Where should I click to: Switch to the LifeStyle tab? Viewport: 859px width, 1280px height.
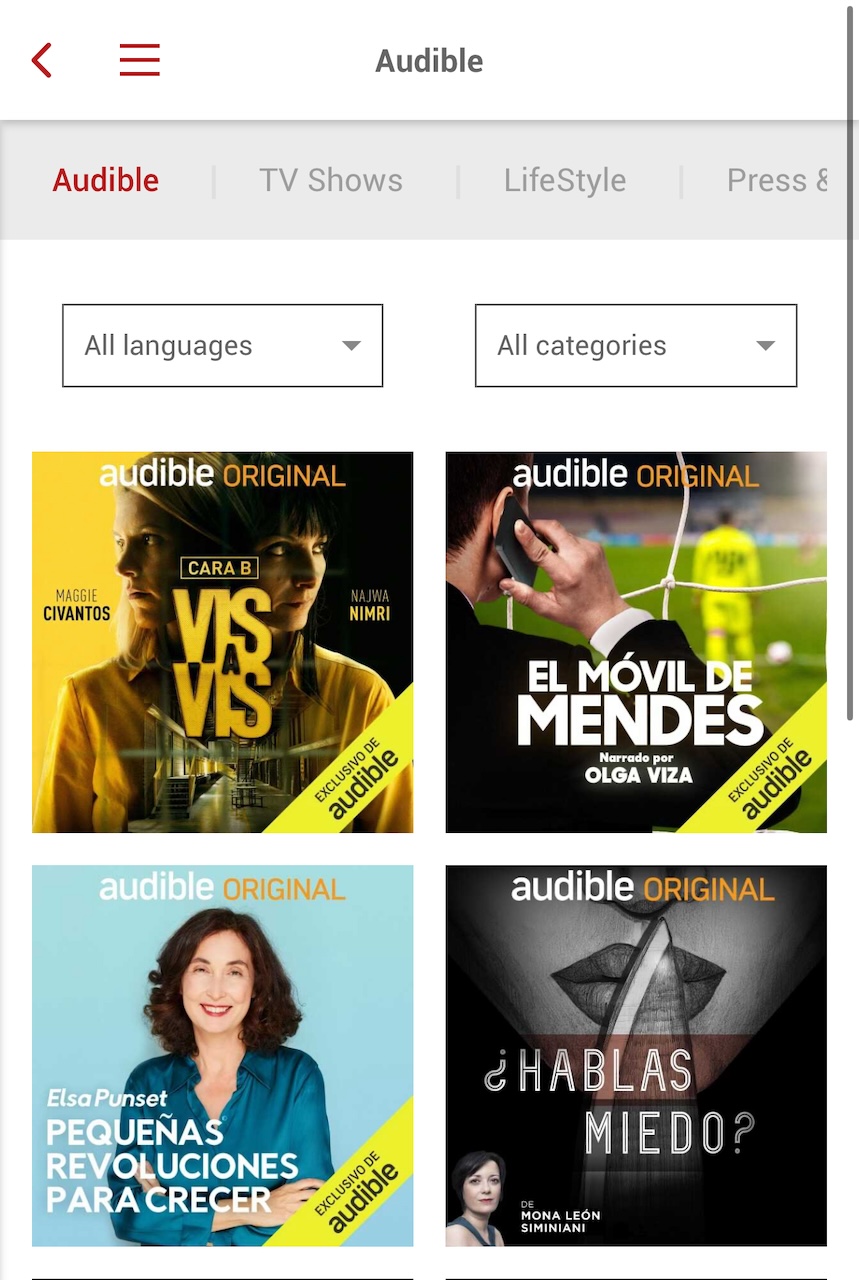click(565, 181)
